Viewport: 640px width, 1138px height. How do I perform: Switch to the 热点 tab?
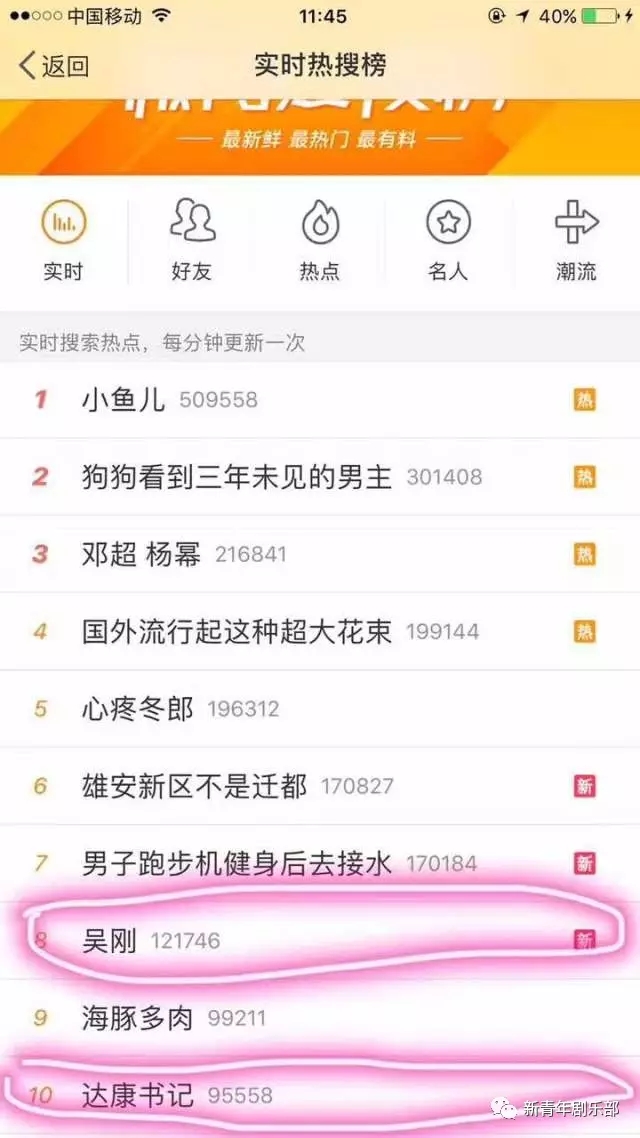(320, 240)
